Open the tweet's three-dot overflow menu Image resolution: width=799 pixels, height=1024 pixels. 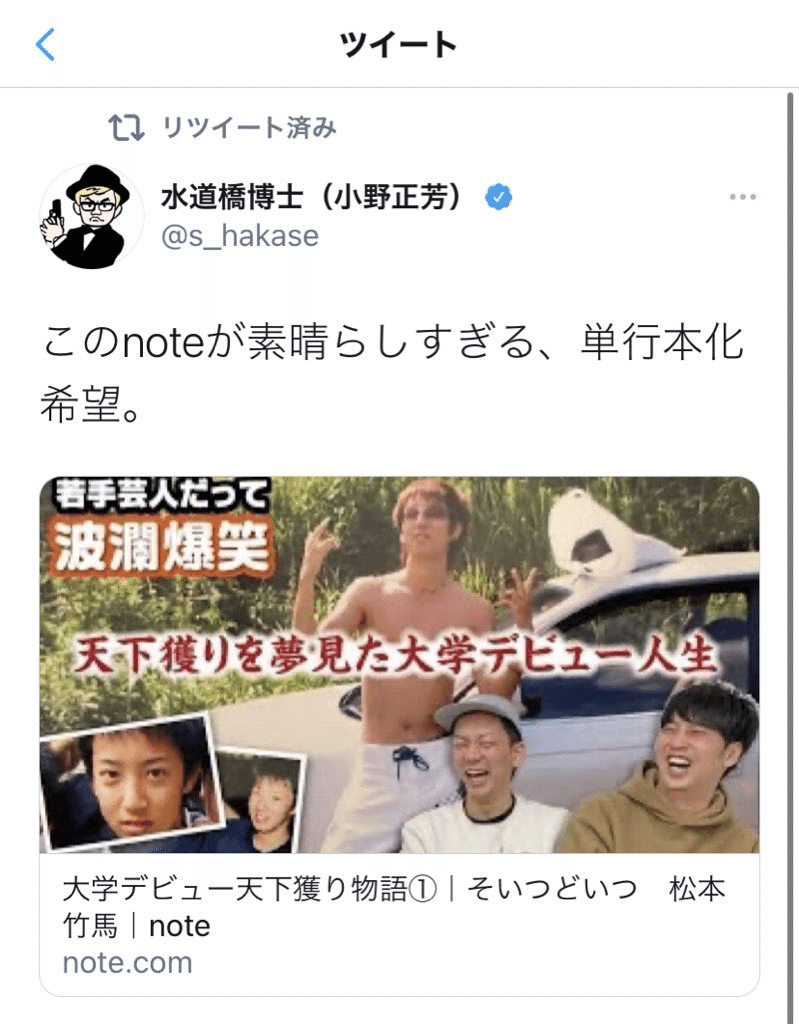coord(742,197)
